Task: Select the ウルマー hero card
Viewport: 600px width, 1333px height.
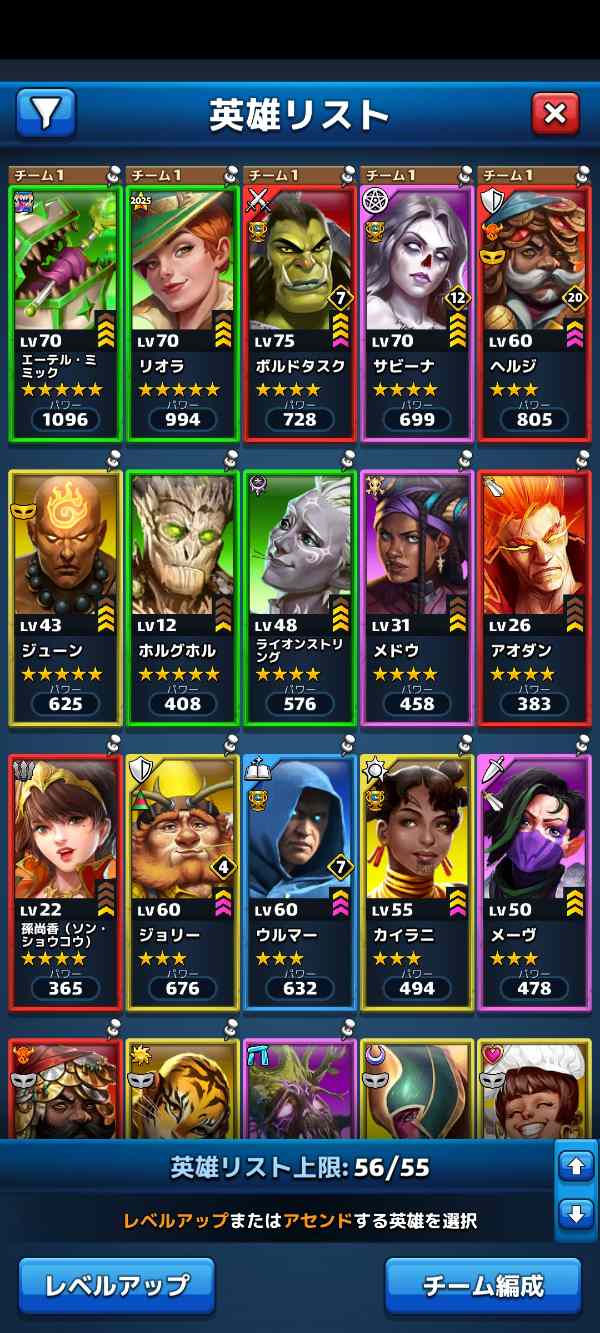Action: (x=299, y=882)
